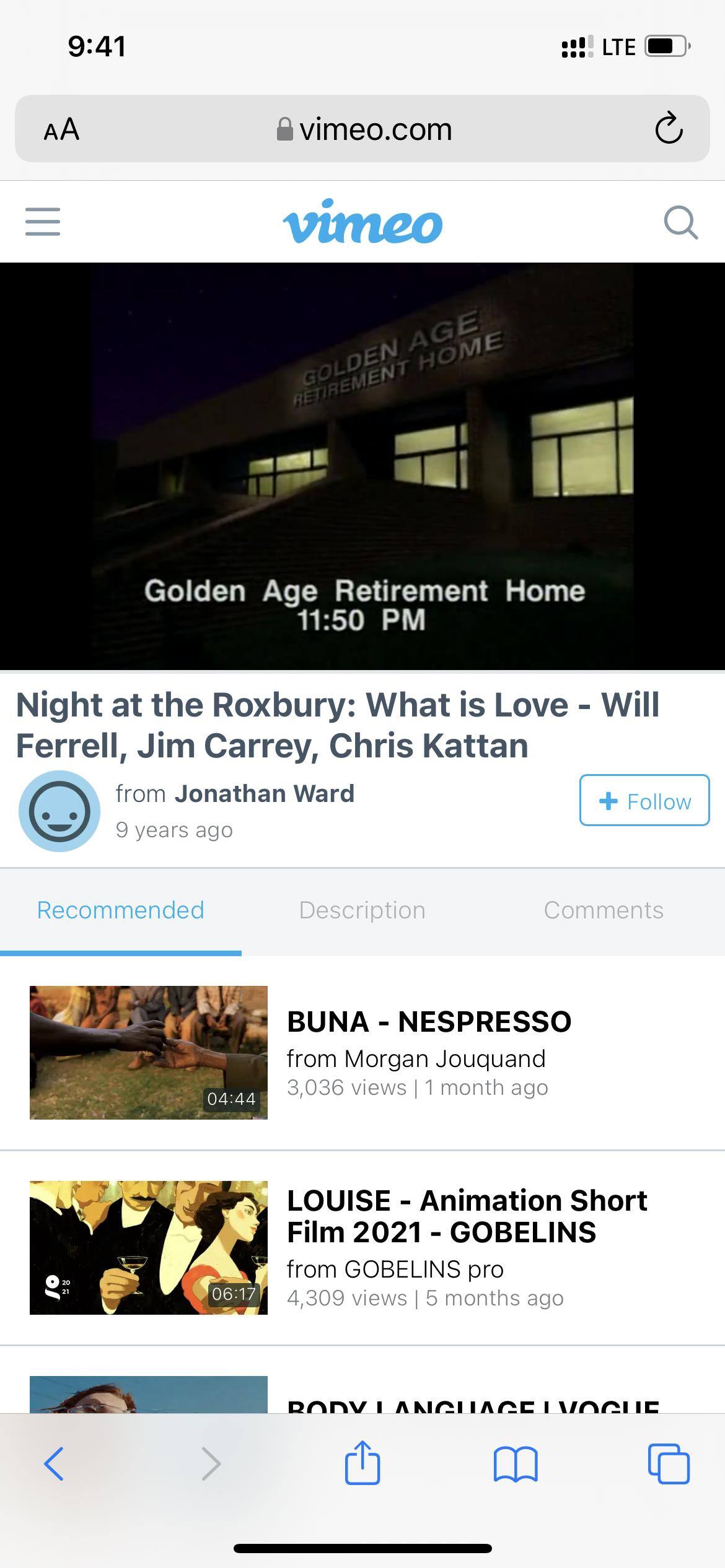Open the BUNA - NESPRESSO video
This screenshot has height=1568, width=725.
click(x=429, y=1022)
